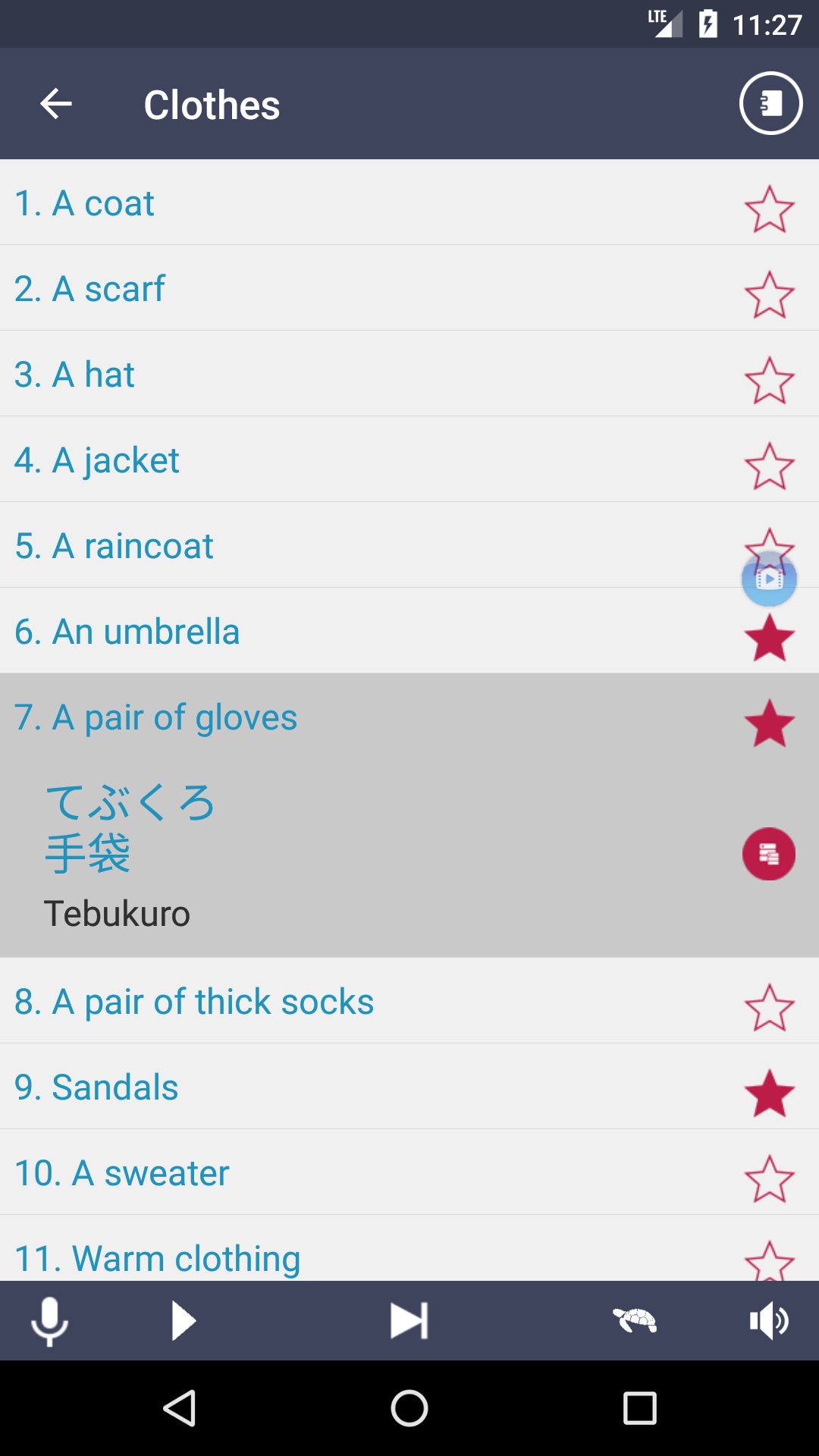
Task: Skip to the next phrase
Action: tap(409, 1321)
